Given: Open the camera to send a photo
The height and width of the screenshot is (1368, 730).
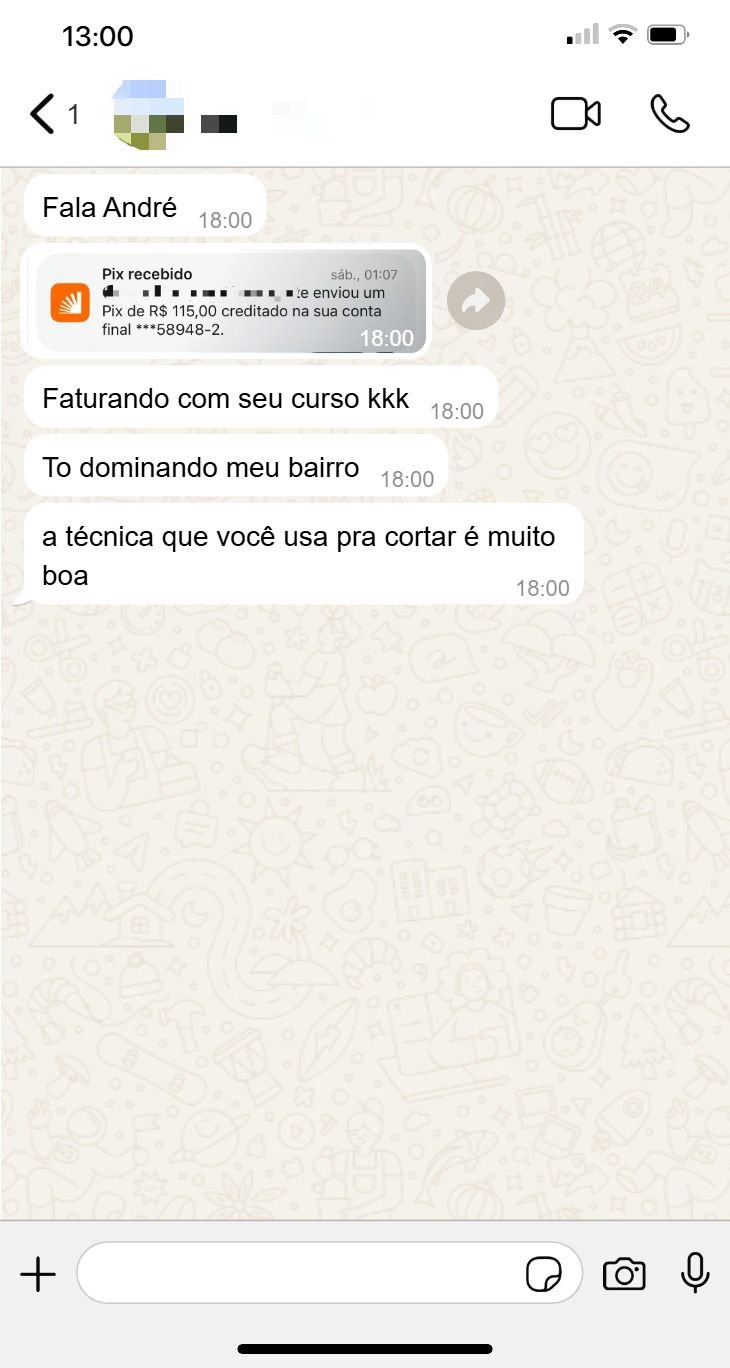Looking at the screenshot, I should (624, 1273).
